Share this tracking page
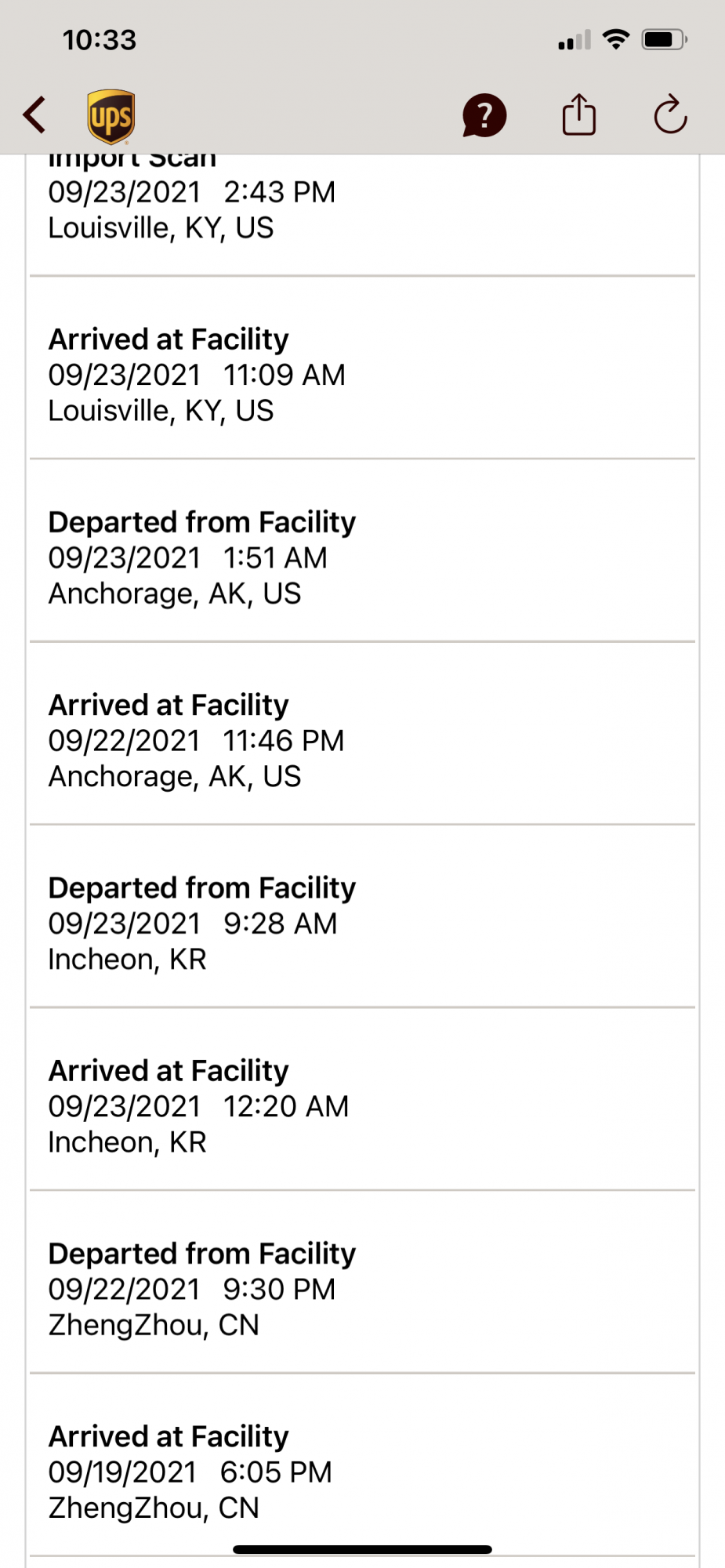Viewport: 725px width, 1568px height. (x=578, y=115)
